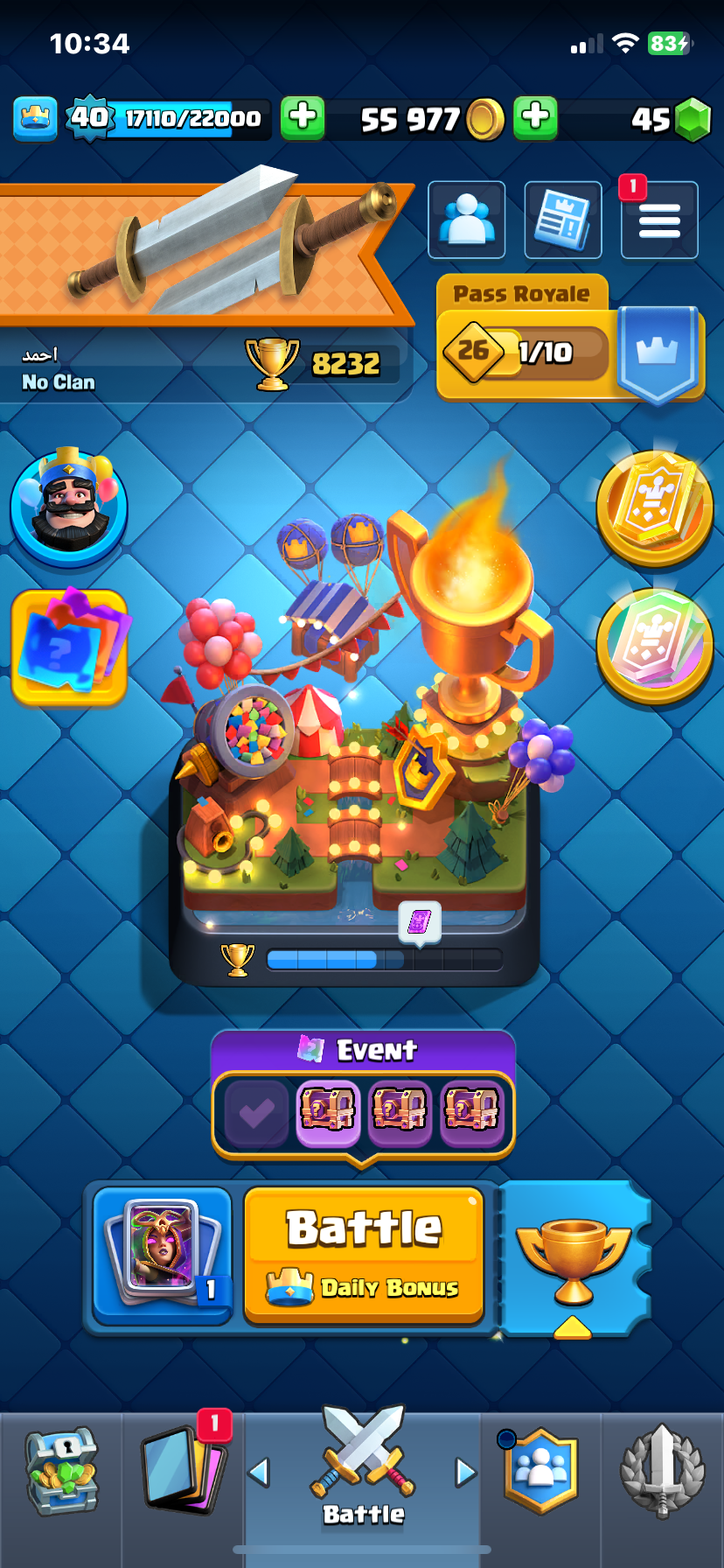Open the golden banner token coin

(x=654, y=506)
